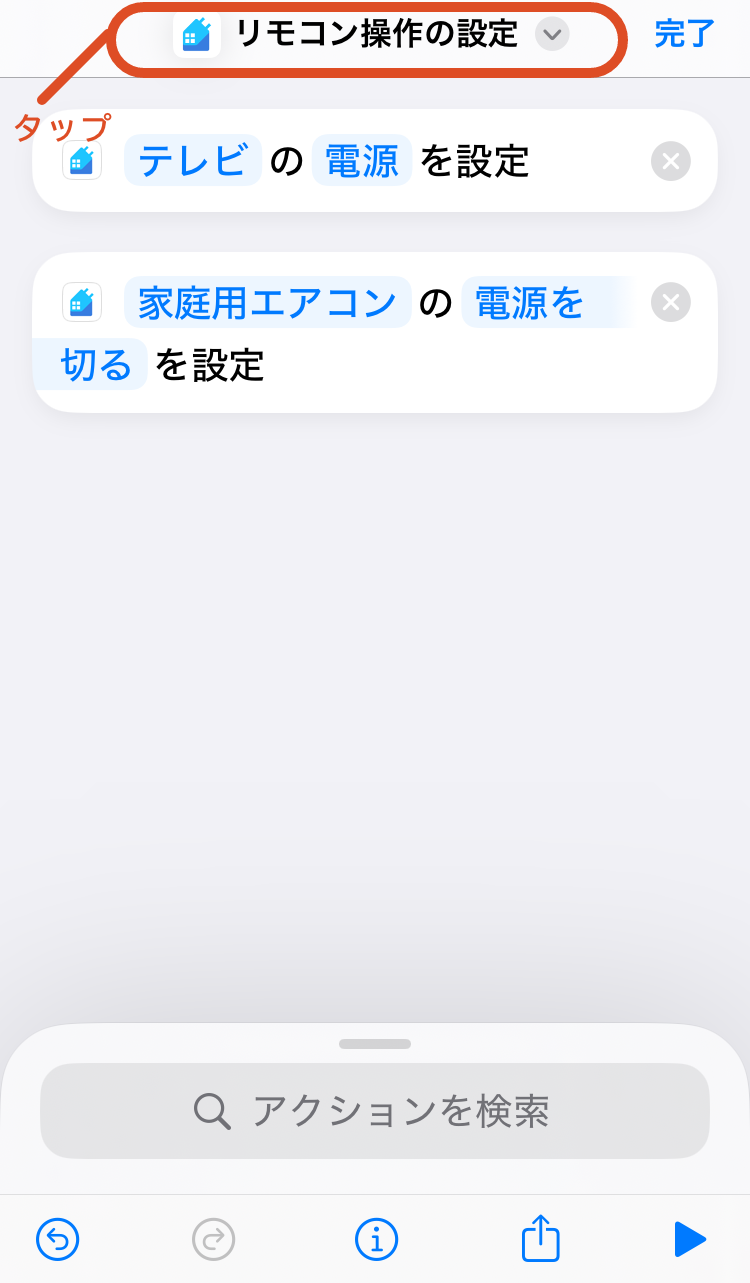The image size is (750, 1283).
Task: Open the share sheet icon
Action: coord(540,1239)
